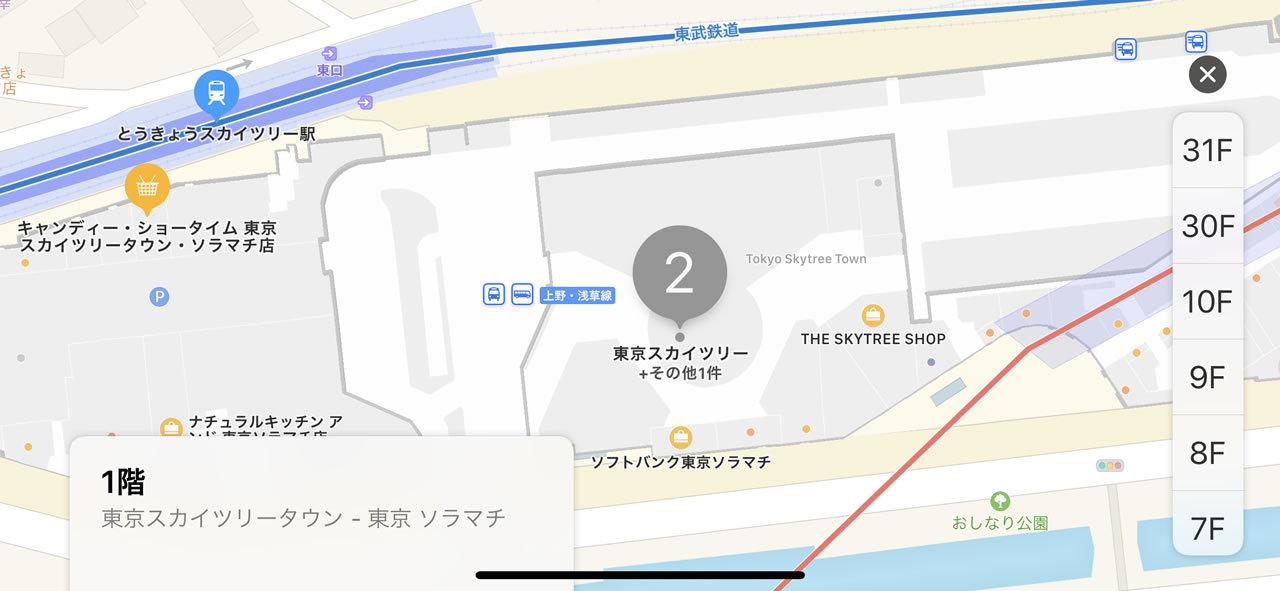Show floor 7F
Viewport: 1280px width, 591px height.
pos(1207,527)
